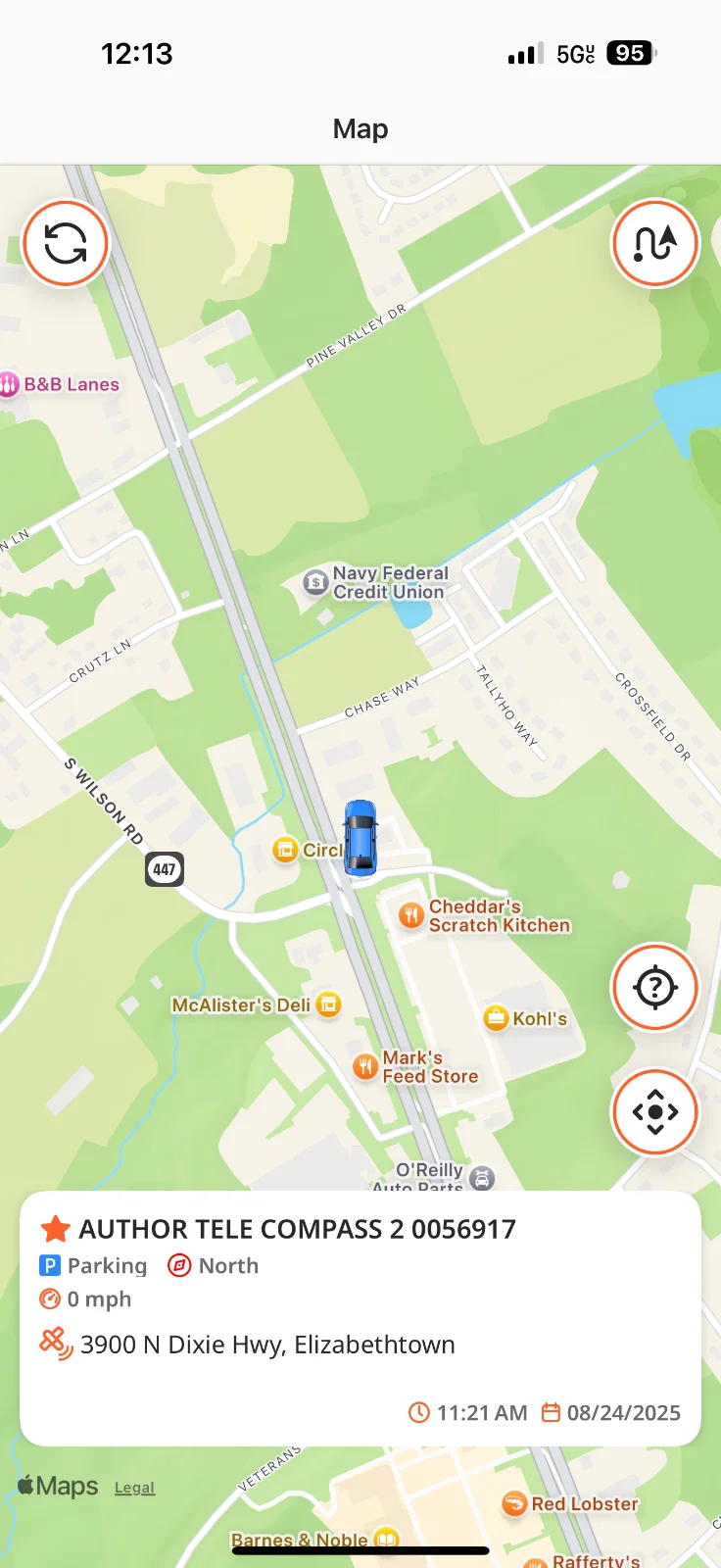Select Navy Federal Credit Union on the map
The width and height of the screenshot is (721, 1568).
[315, 582]
